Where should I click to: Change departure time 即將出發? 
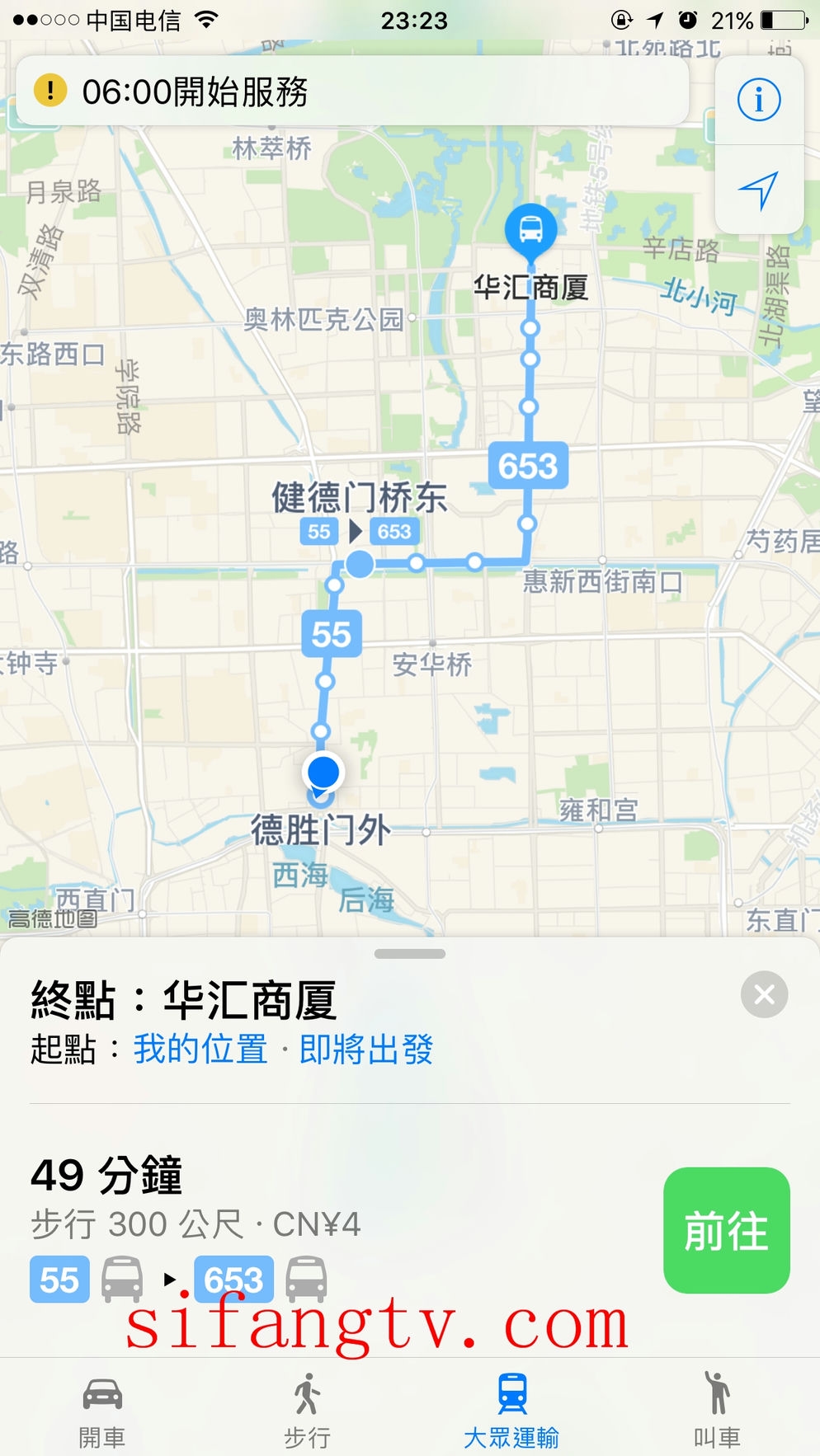click(366, 1050)
